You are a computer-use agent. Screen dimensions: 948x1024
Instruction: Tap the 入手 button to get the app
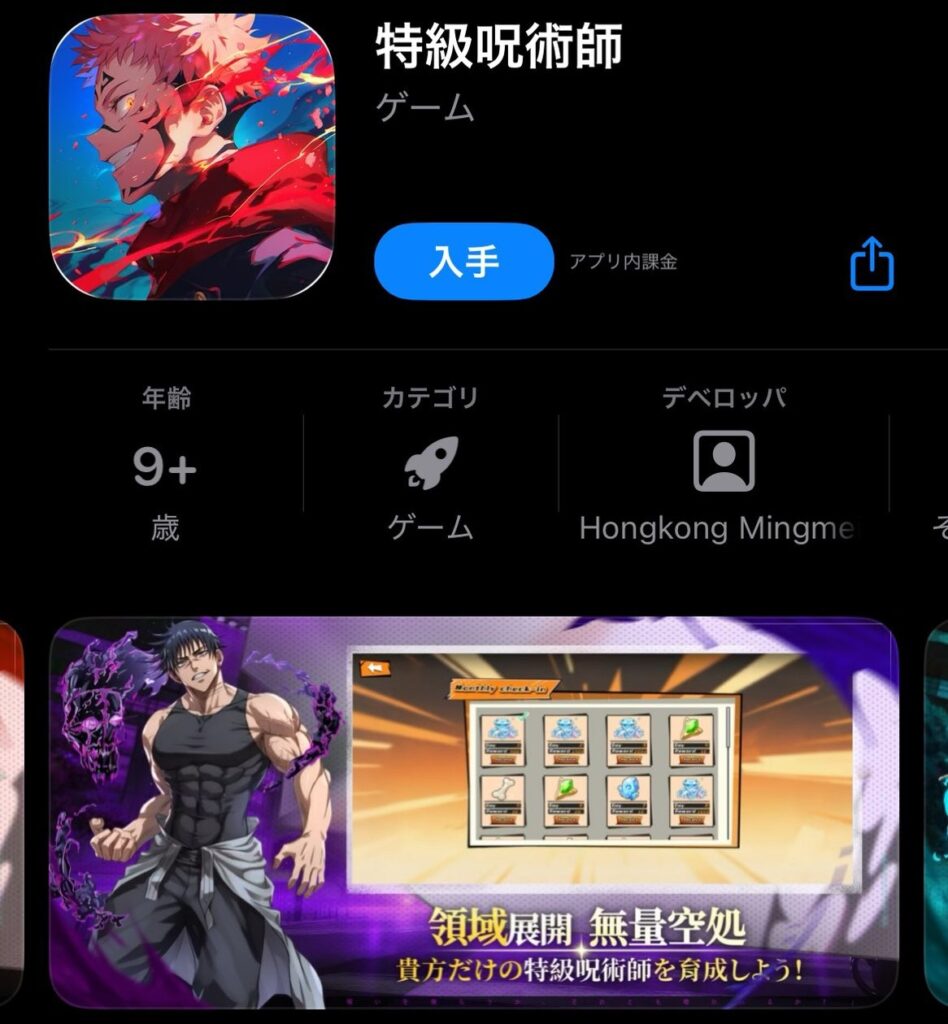(x=463, y=262)
